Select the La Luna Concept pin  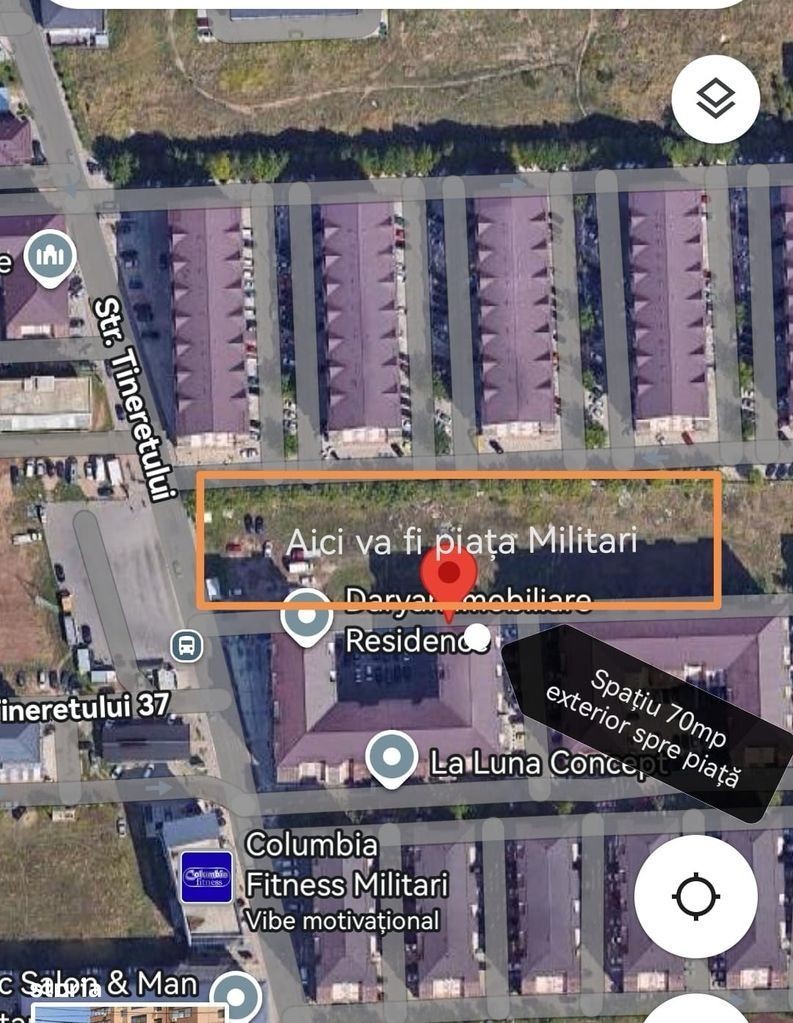391,759
